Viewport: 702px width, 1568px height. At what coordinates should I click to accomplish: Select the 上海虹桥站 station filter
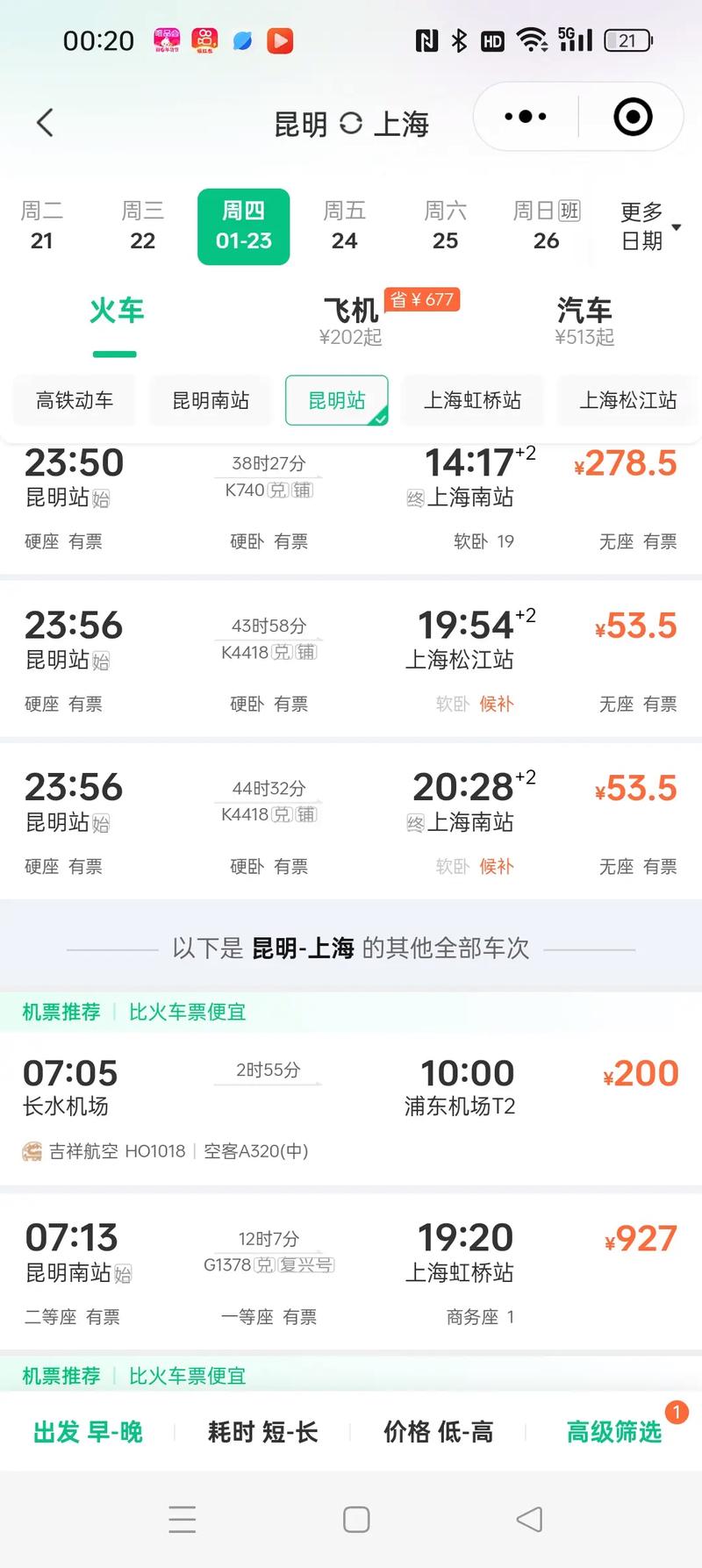(473, 400)
